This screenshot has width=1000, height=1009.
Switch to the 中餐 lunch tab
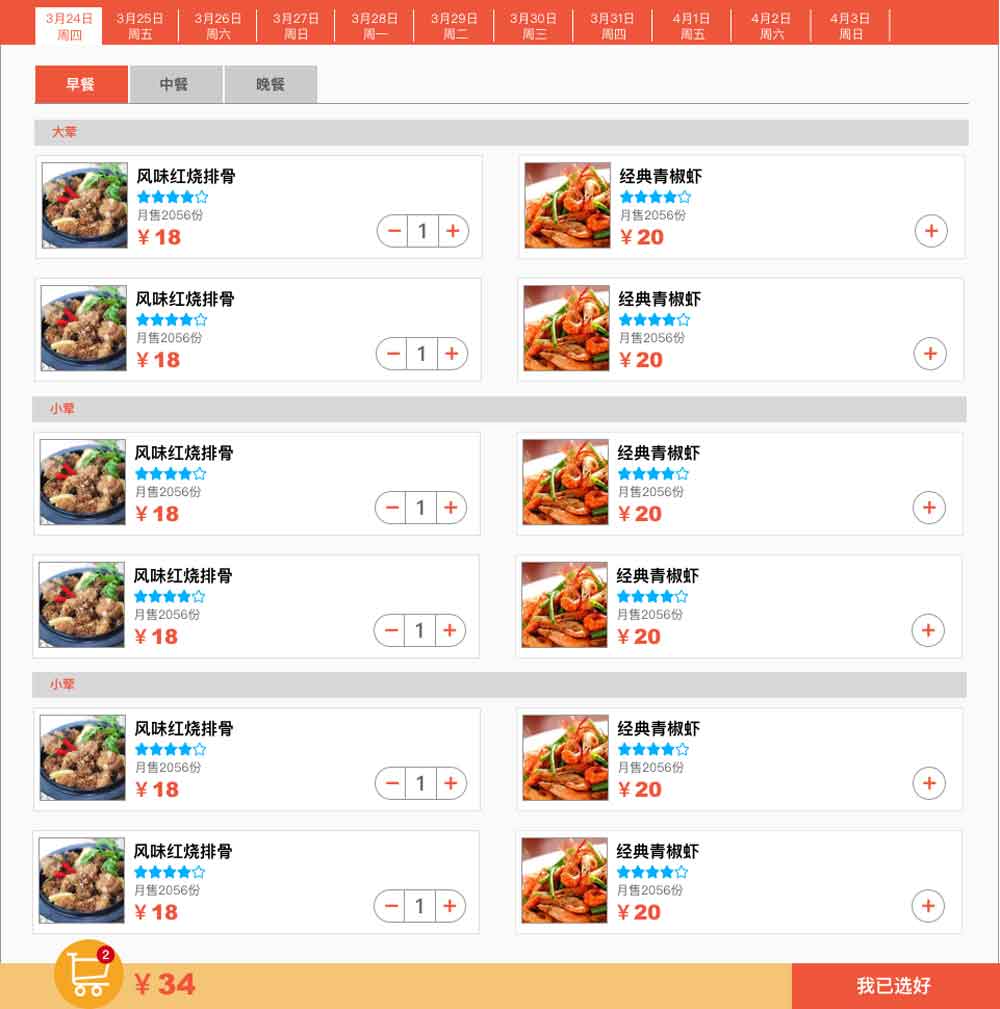click(x=175, y=85)
